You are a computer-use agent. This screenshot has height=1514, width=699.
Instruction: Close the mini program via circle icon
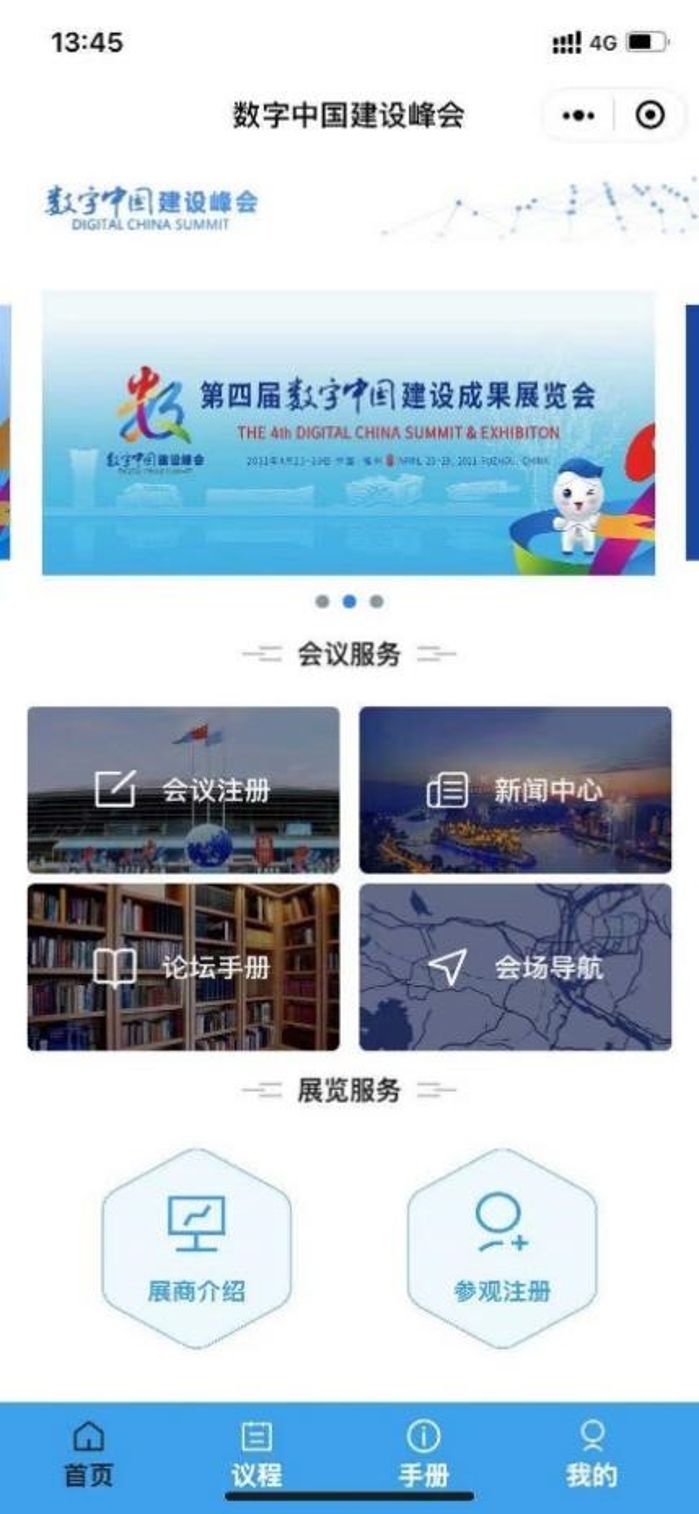point(650,116)
